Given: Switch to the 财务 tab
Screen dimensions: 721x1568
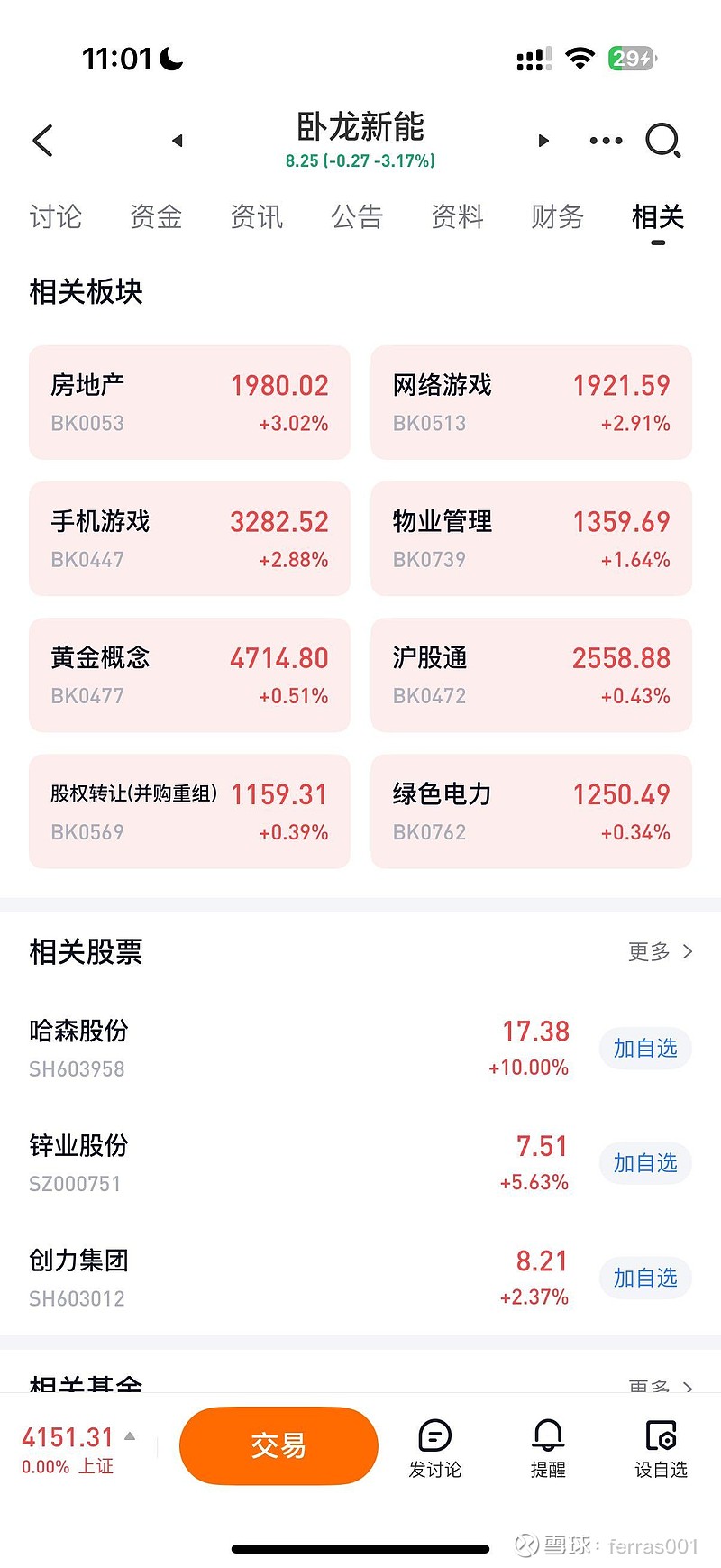Looking at the screenshot, I should click(x=557, y=217).
